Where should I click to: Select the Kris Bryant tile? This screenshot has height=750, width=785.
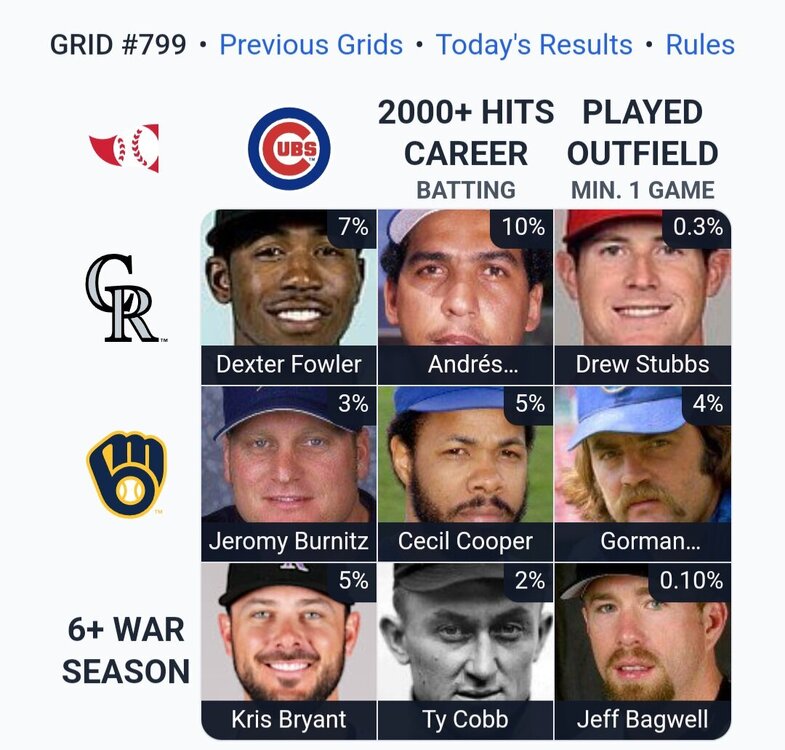(289, 650)
